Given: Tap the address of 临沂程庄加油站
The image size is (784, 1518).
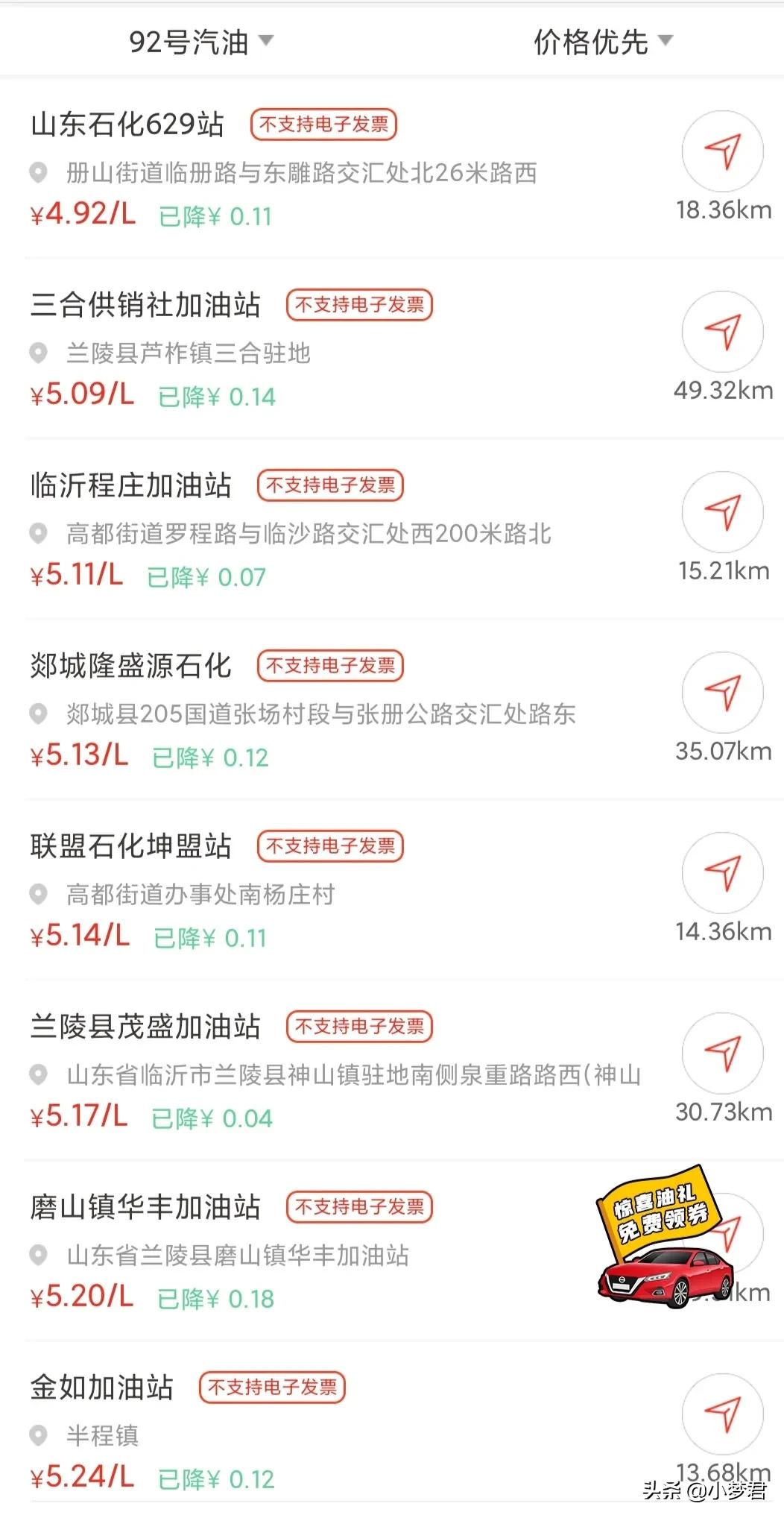Looking at the screenshot, I should [306, 534].
